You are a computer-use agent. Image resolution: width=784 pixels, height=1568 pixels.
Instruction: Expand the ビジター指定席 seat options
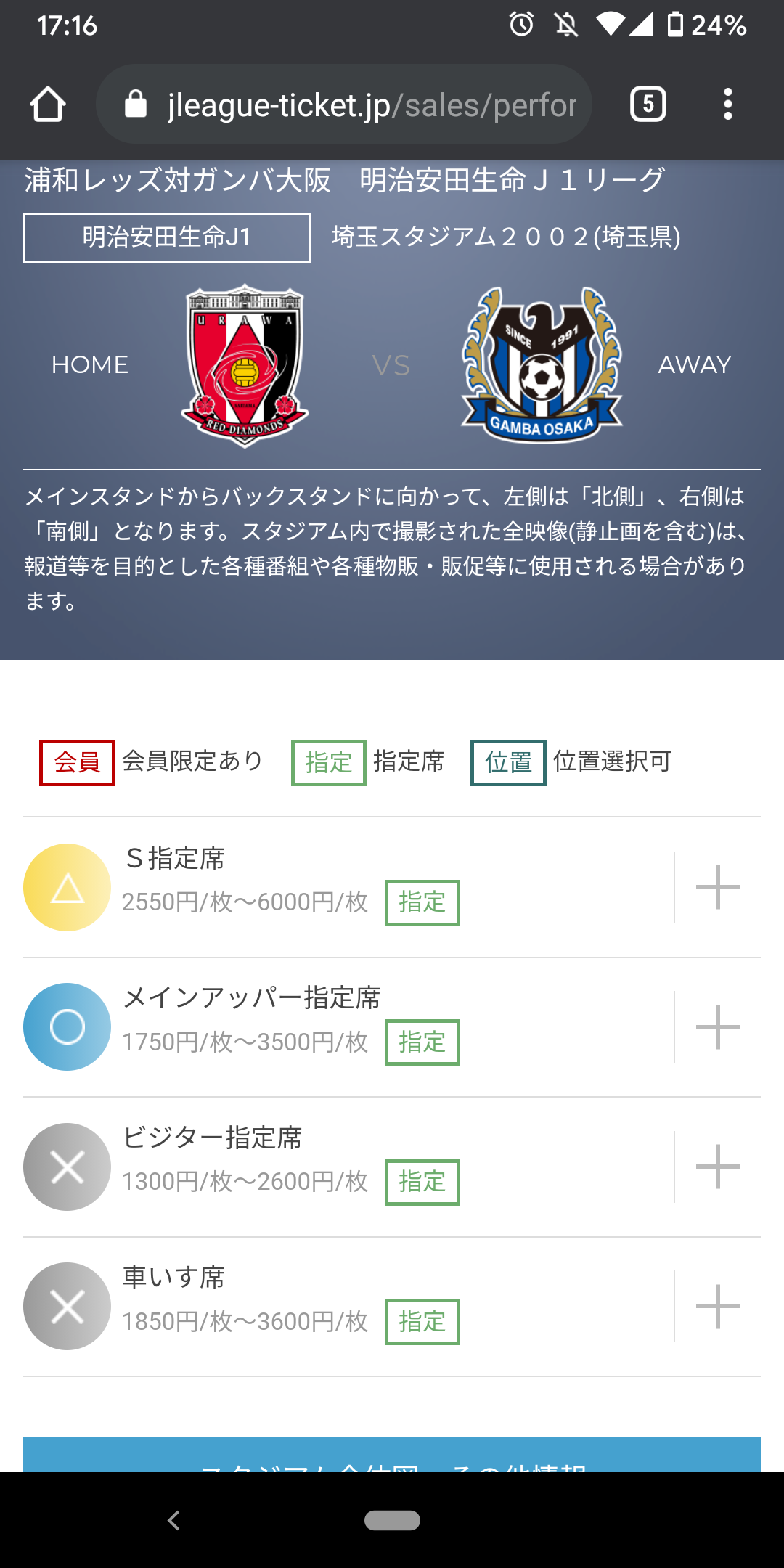click(717, 1167)
